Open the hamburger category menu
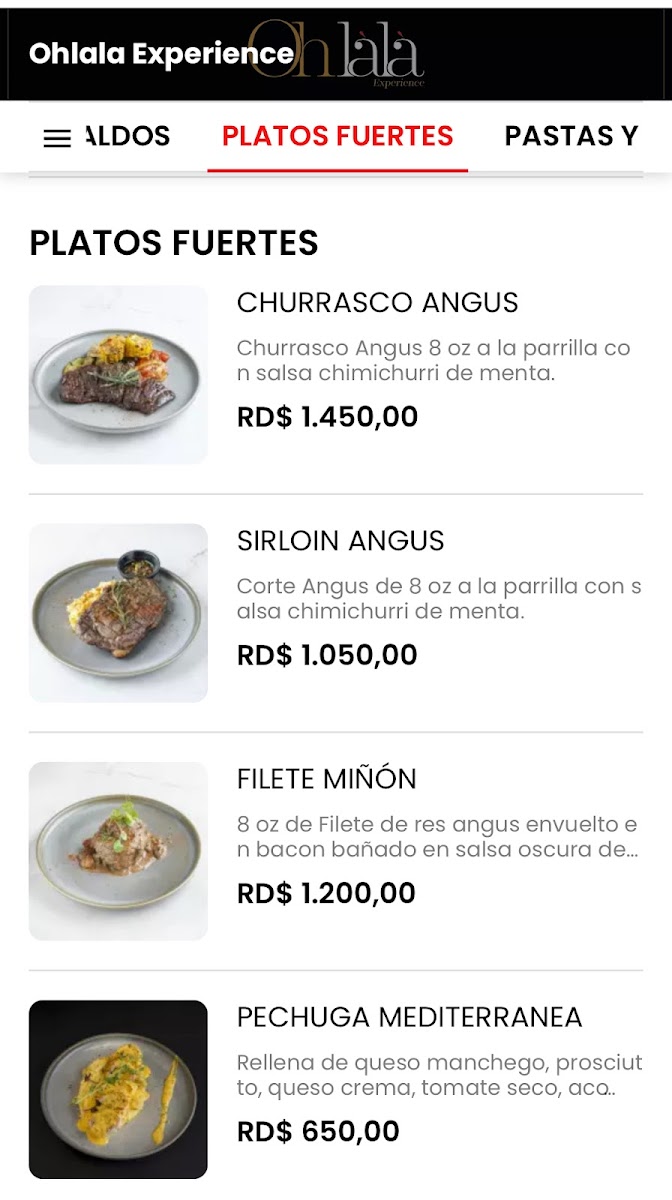This screenshot has height=1200, width=672. (58, 138)
